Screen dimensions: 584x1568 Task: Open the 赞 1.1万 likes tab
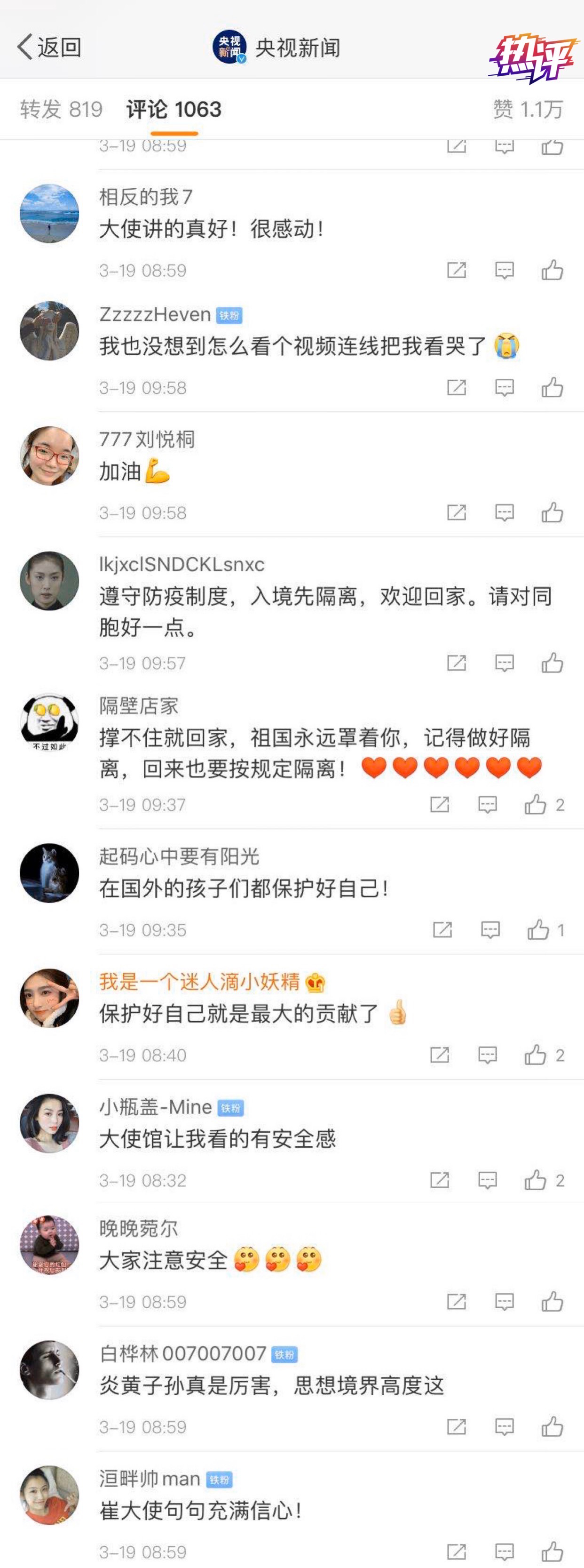(x=528, y=110)
